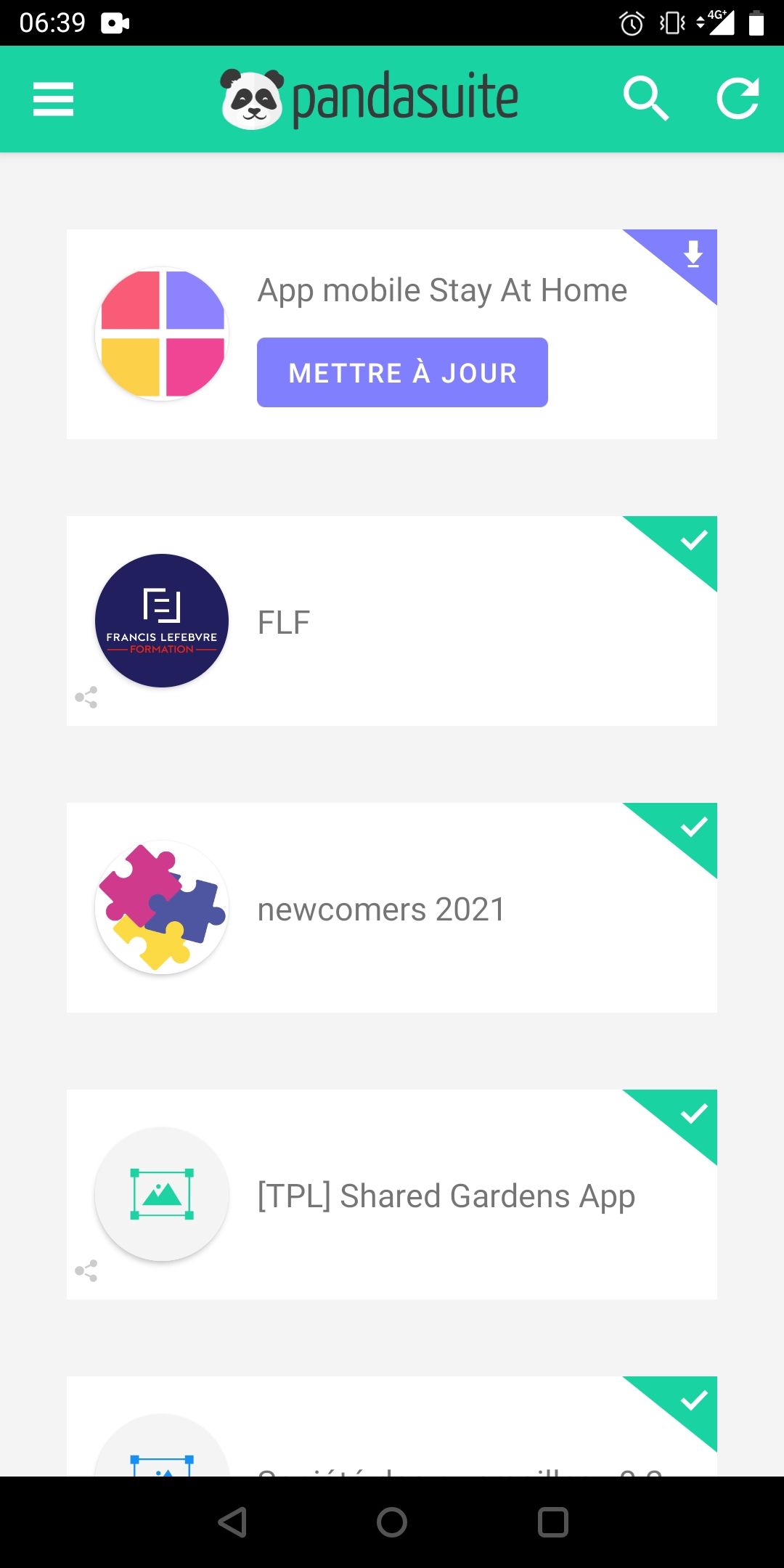Viewport: 784px width, 1568px height.
Task: Open the FLF project card
Action: [392, 621]
